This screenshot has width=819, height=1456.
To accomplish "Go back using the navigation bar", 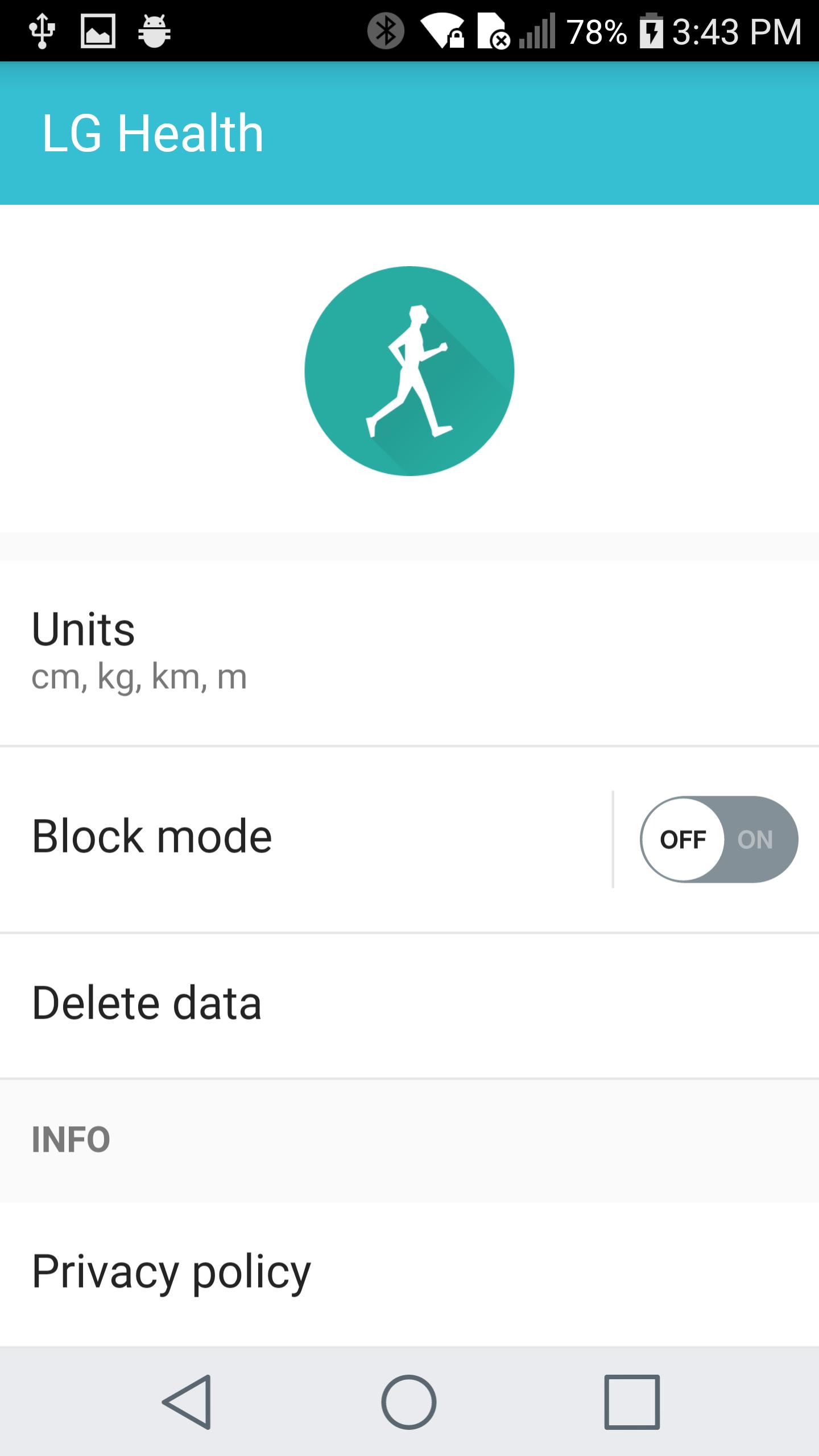I will click(x=187, y=1401).
